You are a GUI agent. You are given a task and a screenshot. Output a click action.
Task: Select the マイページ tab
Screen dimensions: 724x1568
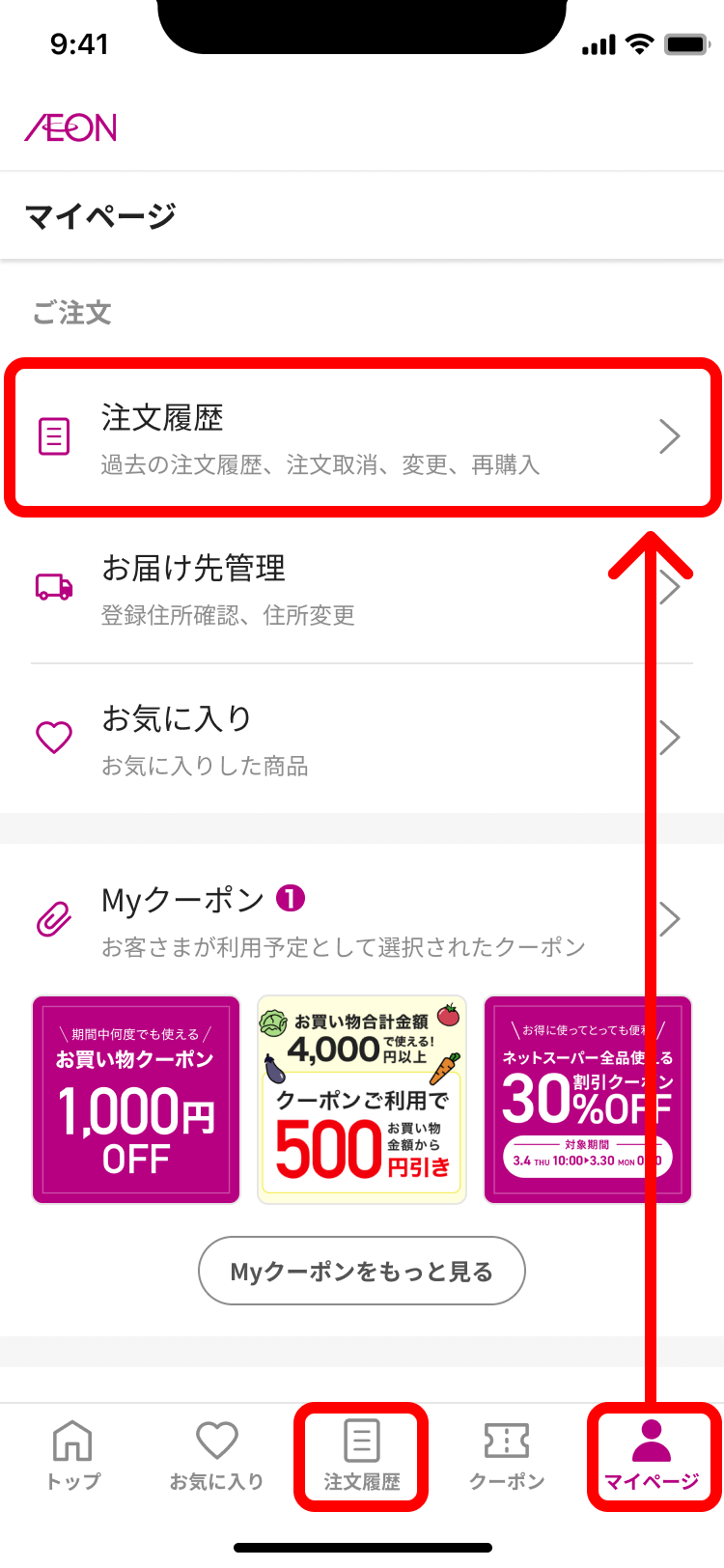coord(652,1456)
